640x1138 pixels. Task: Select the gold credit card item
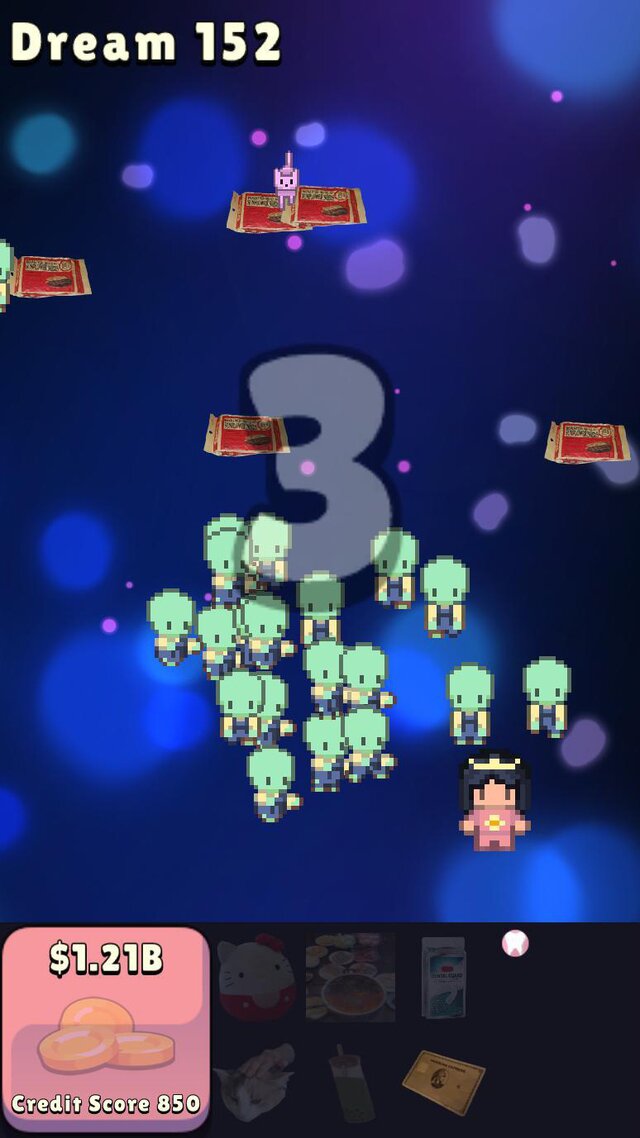(x=444, y=1081)
